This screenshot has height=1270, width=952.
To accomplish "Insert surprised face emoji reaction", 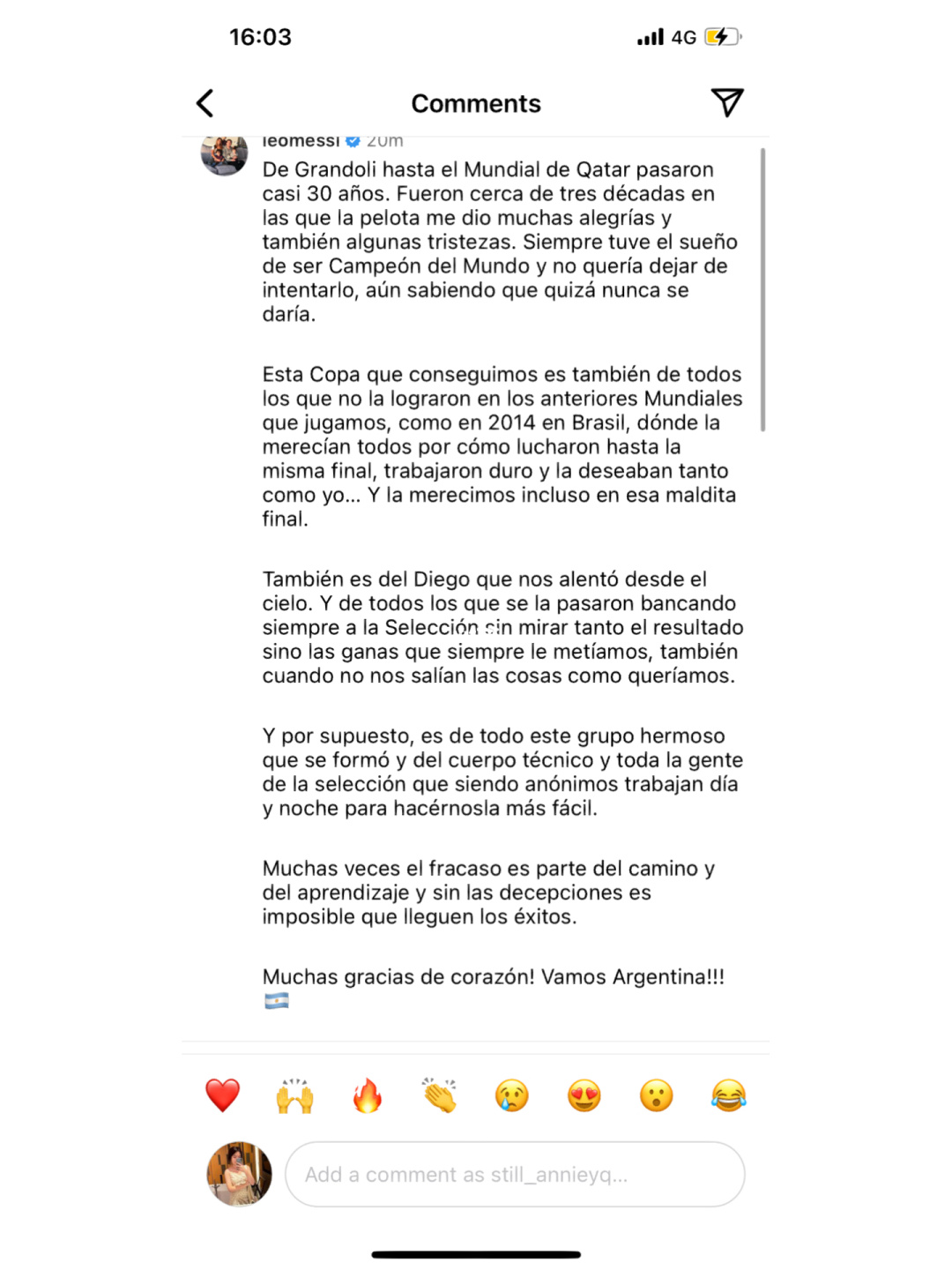I will [x=656, y=1095].
